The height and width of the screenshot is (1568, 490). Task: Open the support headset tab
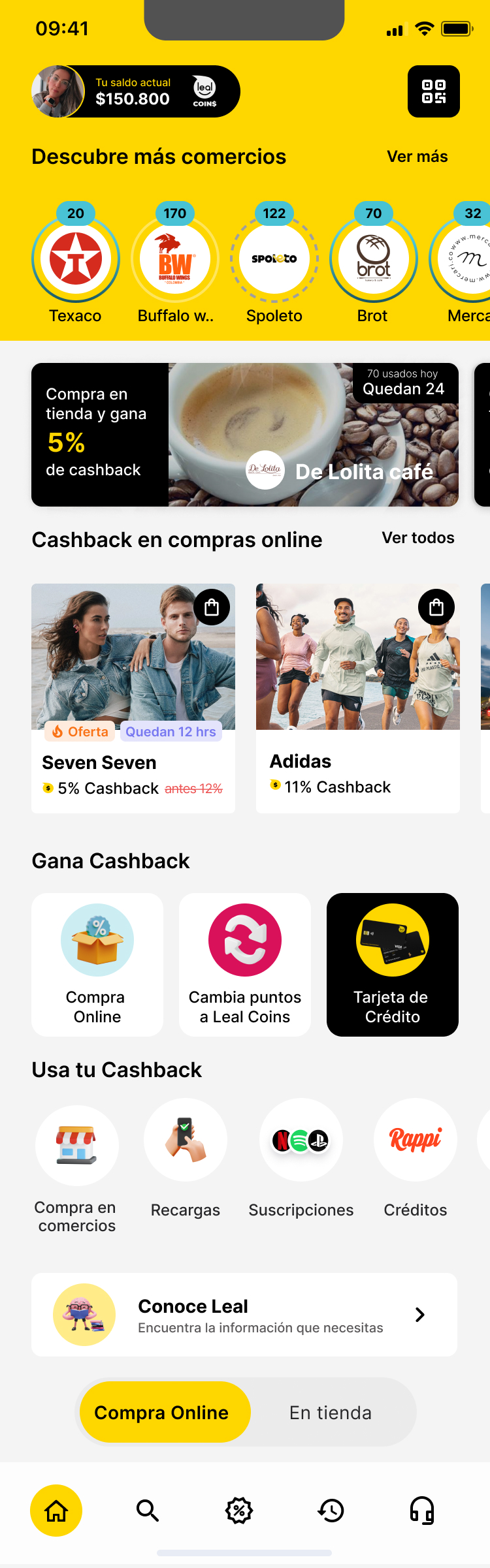[x=422, y=1511]
